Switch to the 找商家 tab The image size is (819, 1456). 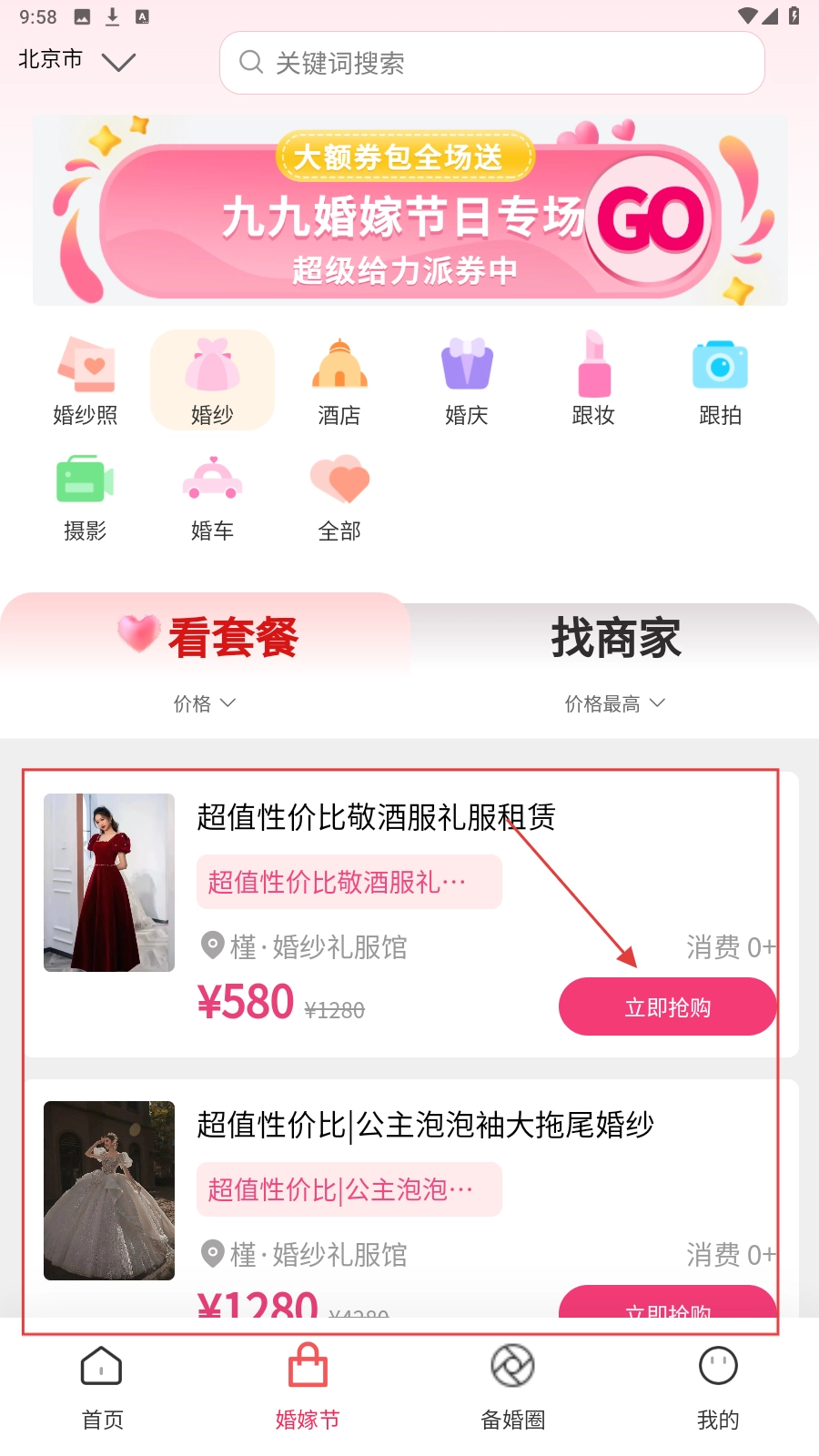pos(615,637)
